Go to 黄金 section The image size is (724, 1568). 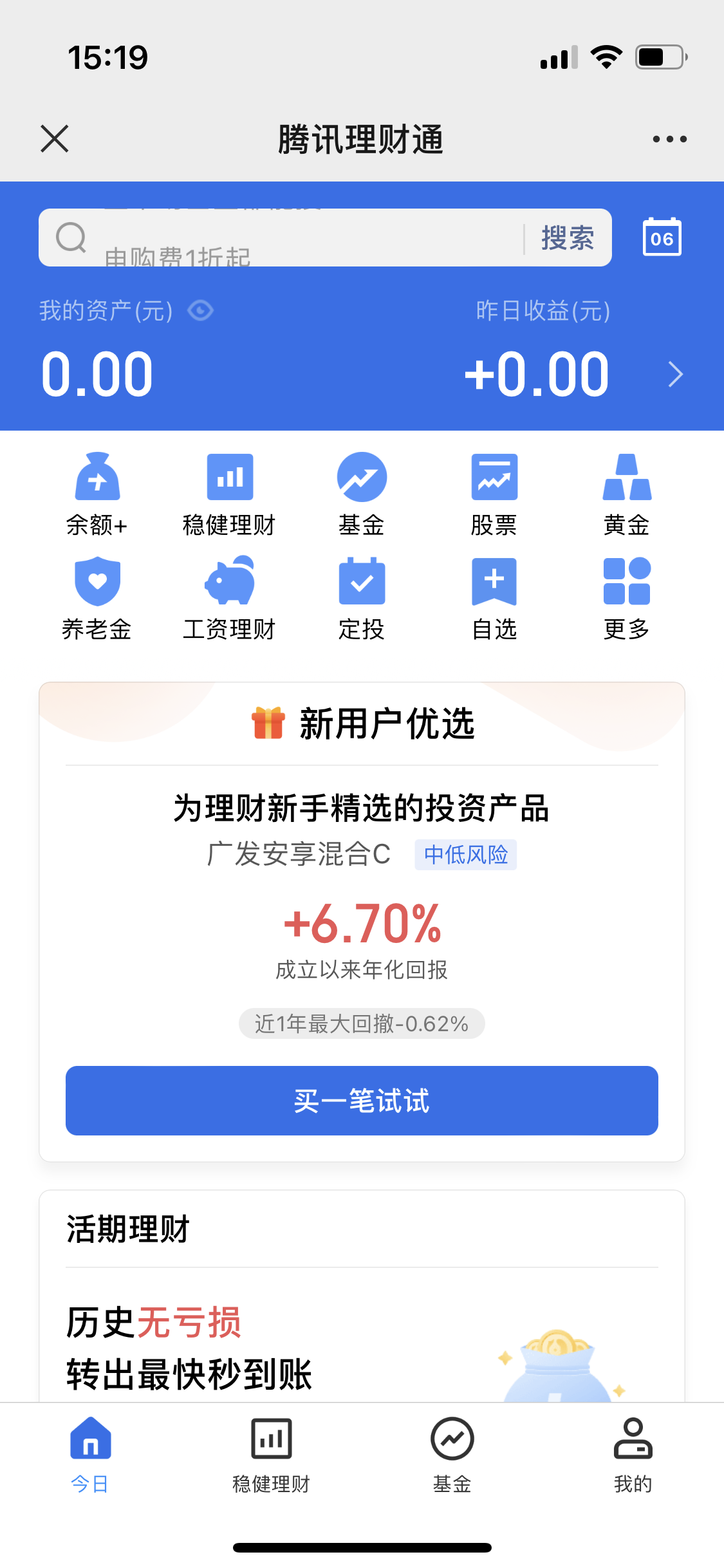pyautogui.click(x=626, y=494)
